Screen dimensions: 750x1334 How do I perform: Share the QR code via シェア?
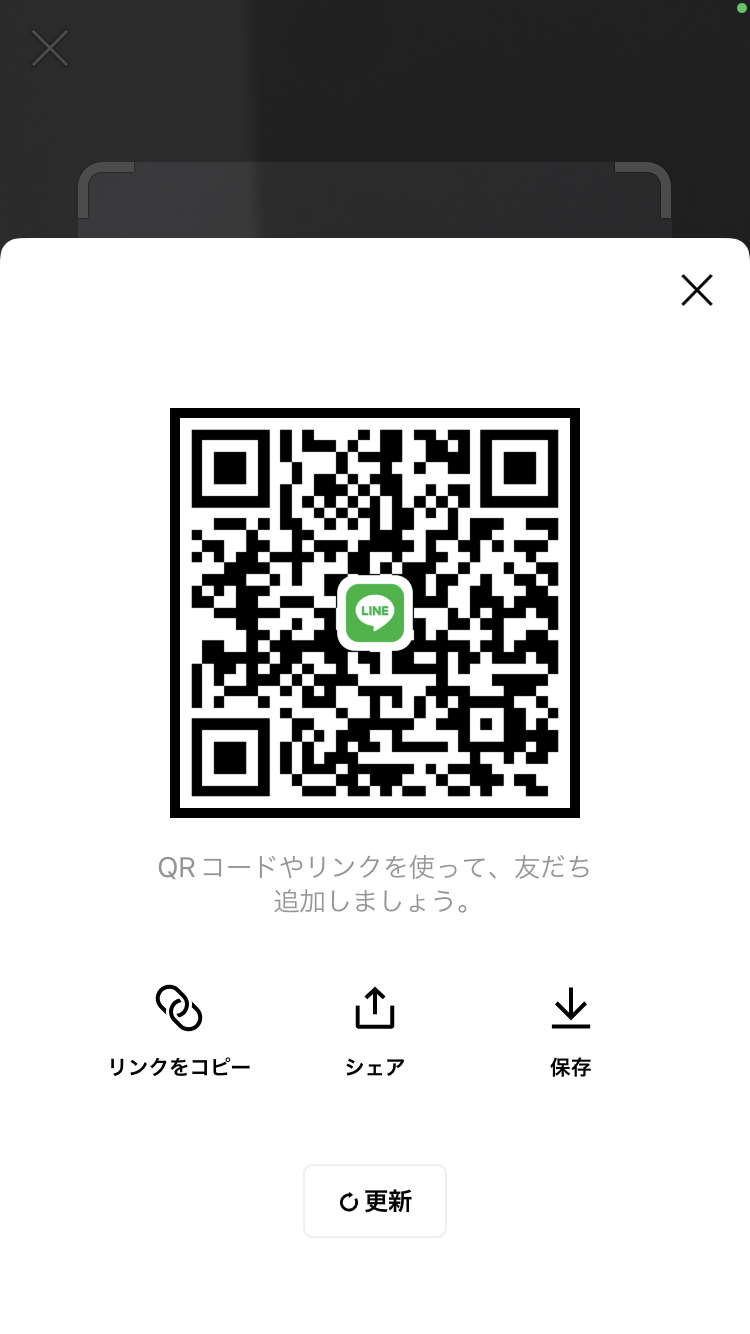click(375, 1029)
